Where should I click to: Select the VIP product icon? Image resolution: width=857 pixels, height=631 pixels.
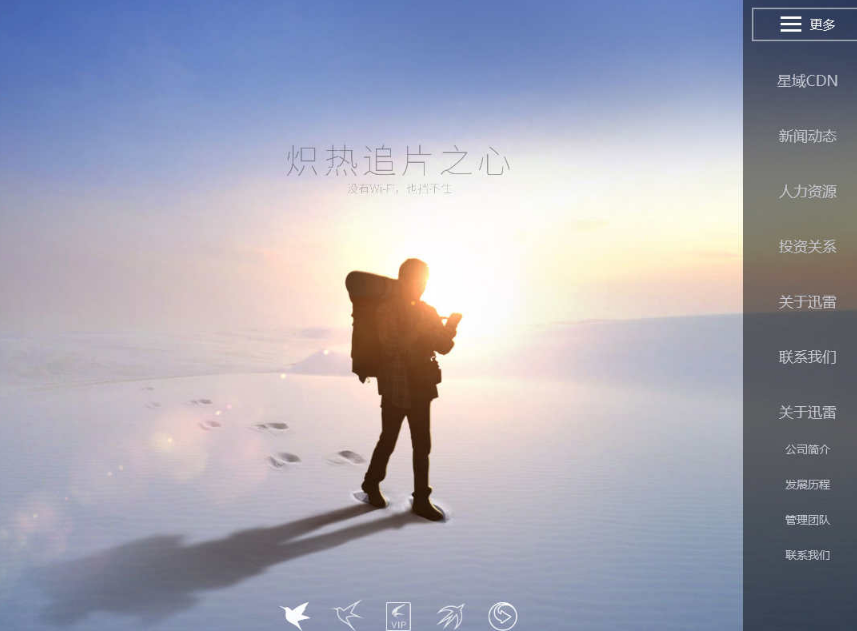(398, 616)
